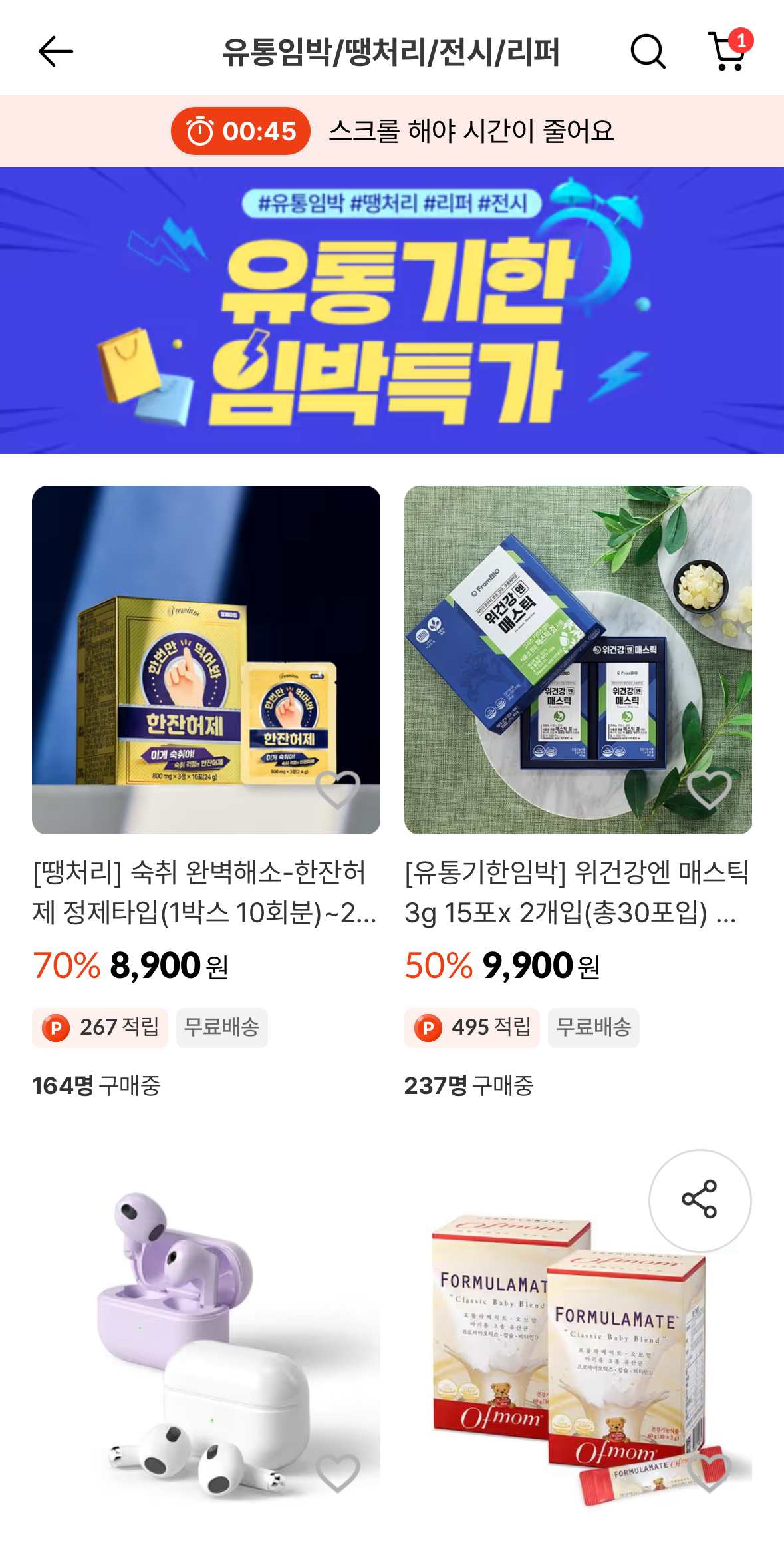Screen dimensions: 784x1549
Task: Tap the 유통기한 임박특가 banner
Action: [392, 310]
